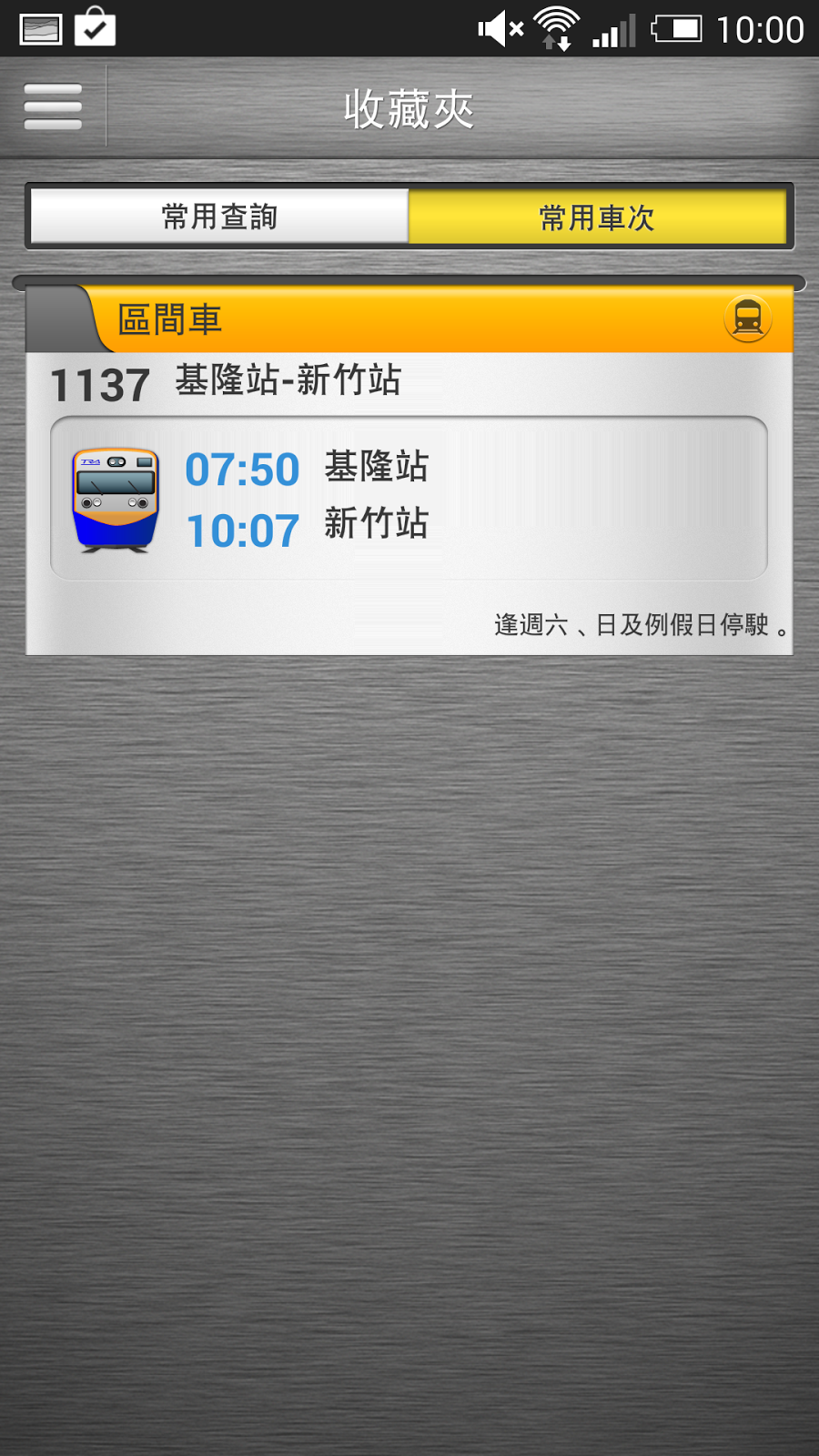Screen dimensions: 819x1456
Task: Open the hamburger drawer menu
Action: click(53, 107)
